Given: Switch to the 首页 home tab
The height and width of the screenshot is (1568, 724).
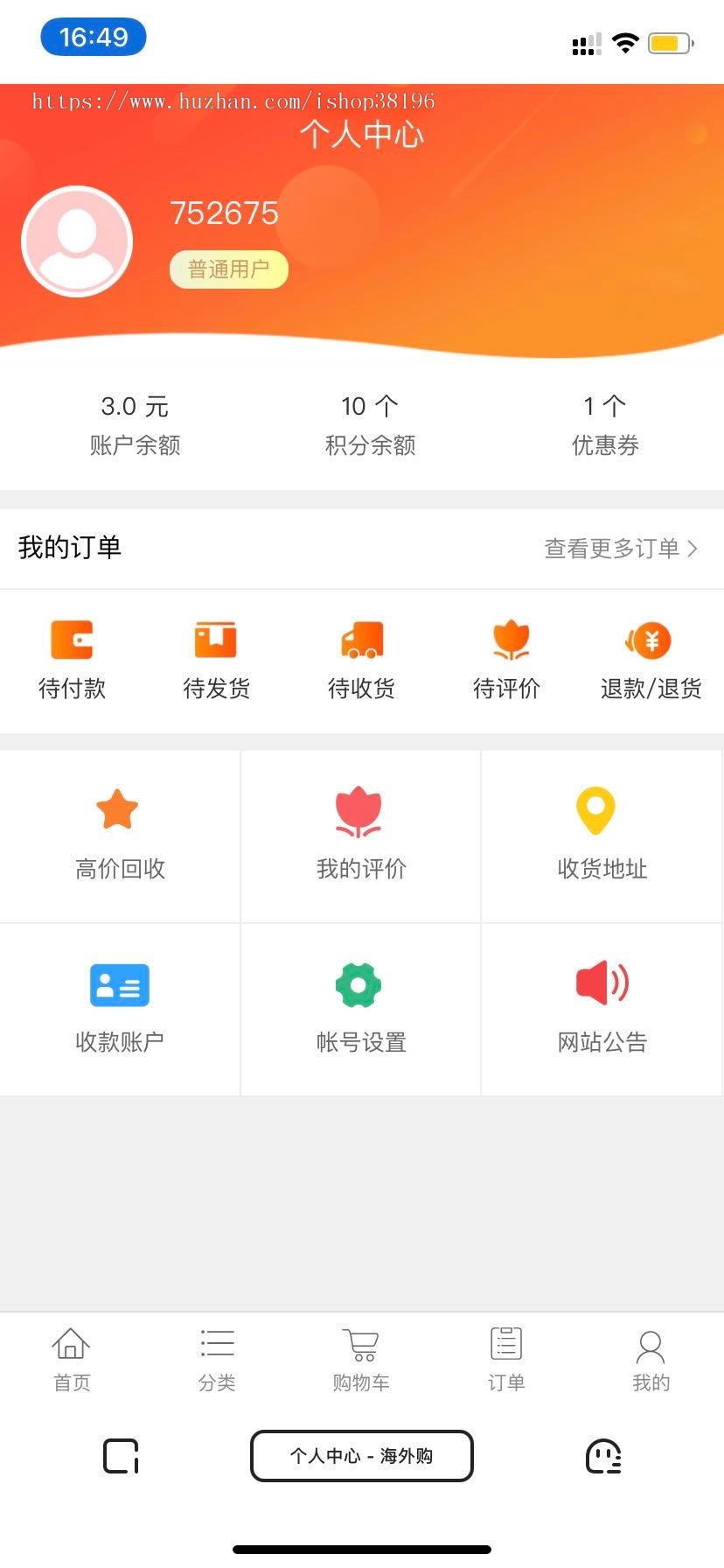Looking at the screenshot, I should (72, 1360).
